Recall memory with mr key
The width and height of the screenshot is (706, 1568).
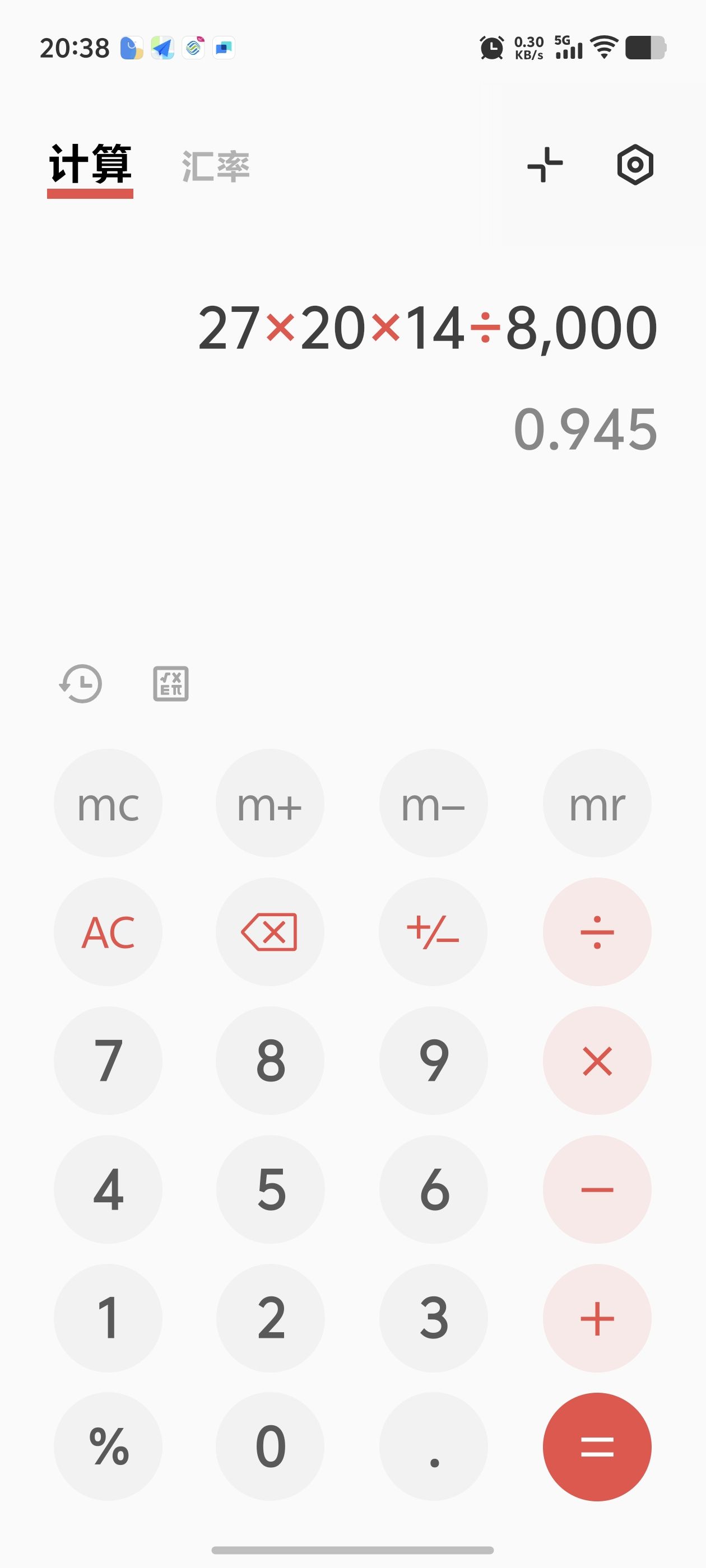[x=597, y=804]
